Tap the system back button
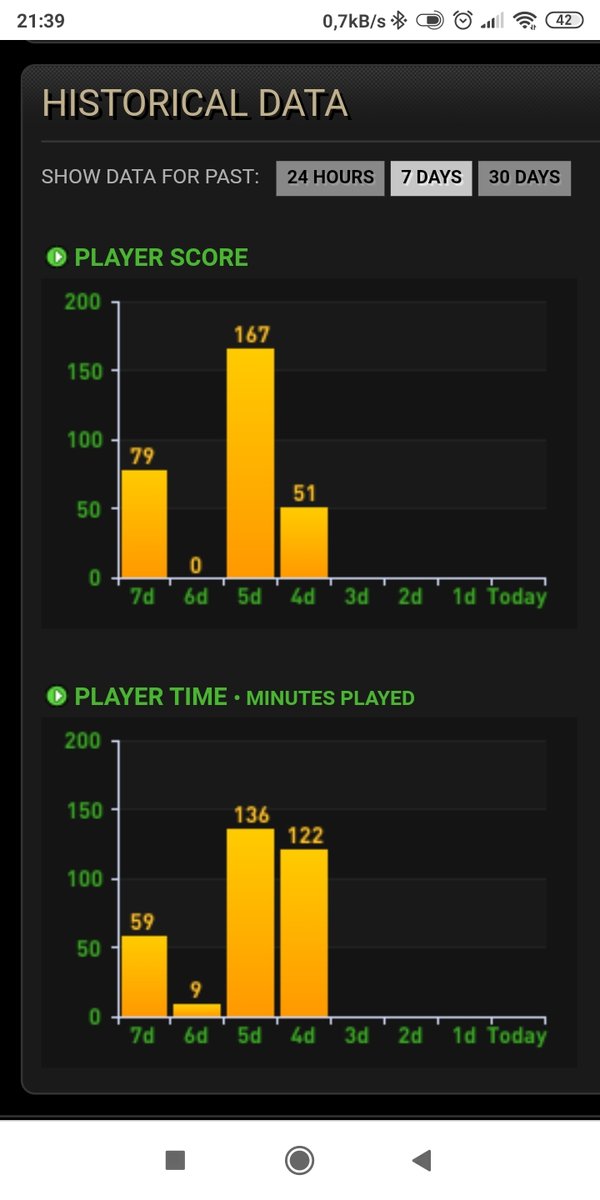Viewport: 600px width, 1200px height. [422, 1160]
